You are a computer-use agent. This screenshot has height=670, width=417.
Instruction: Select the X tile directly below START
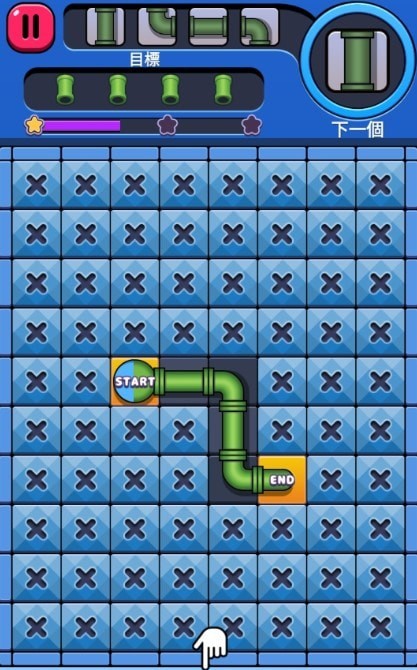coord(135,430)
